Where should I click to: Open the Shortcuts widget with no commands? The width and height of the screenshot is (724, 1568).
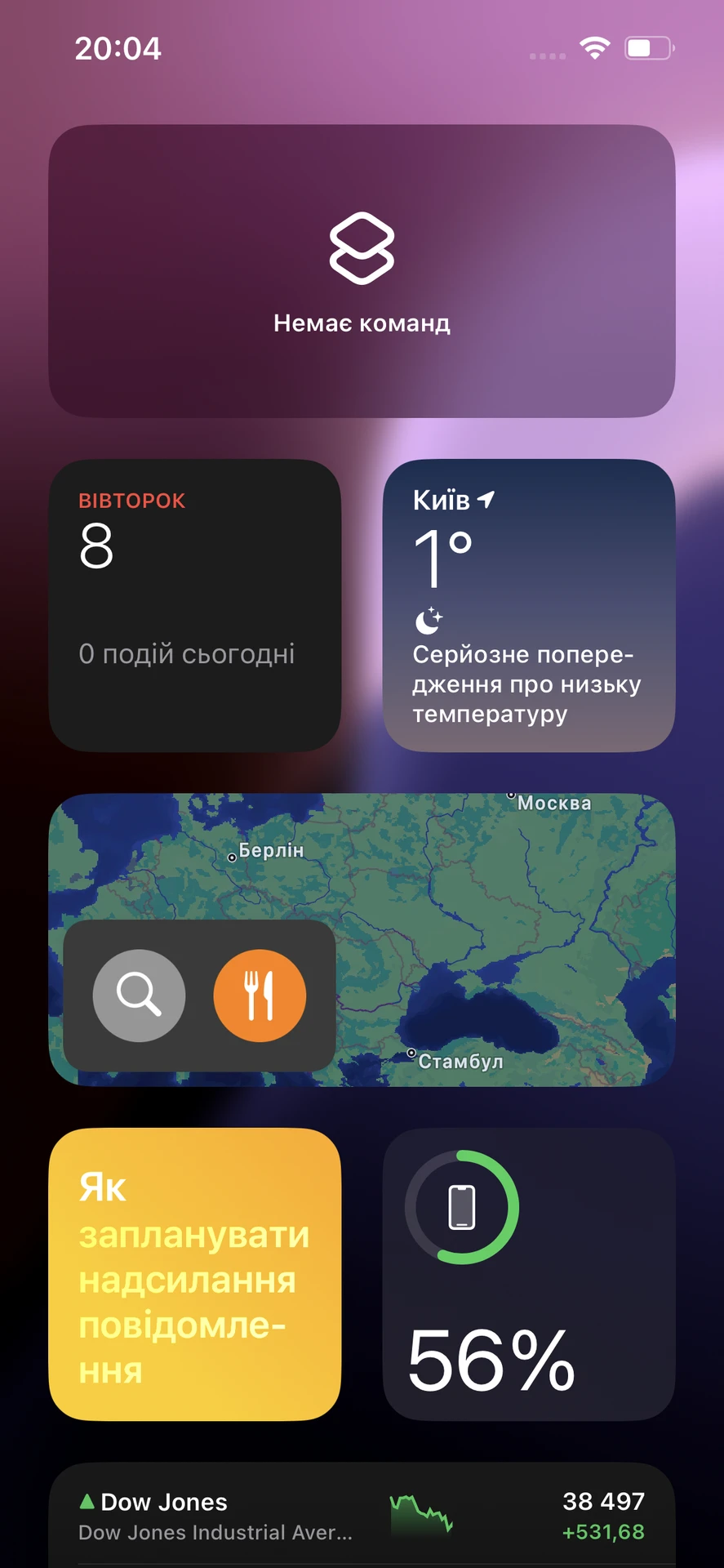[x=362, y=271]
